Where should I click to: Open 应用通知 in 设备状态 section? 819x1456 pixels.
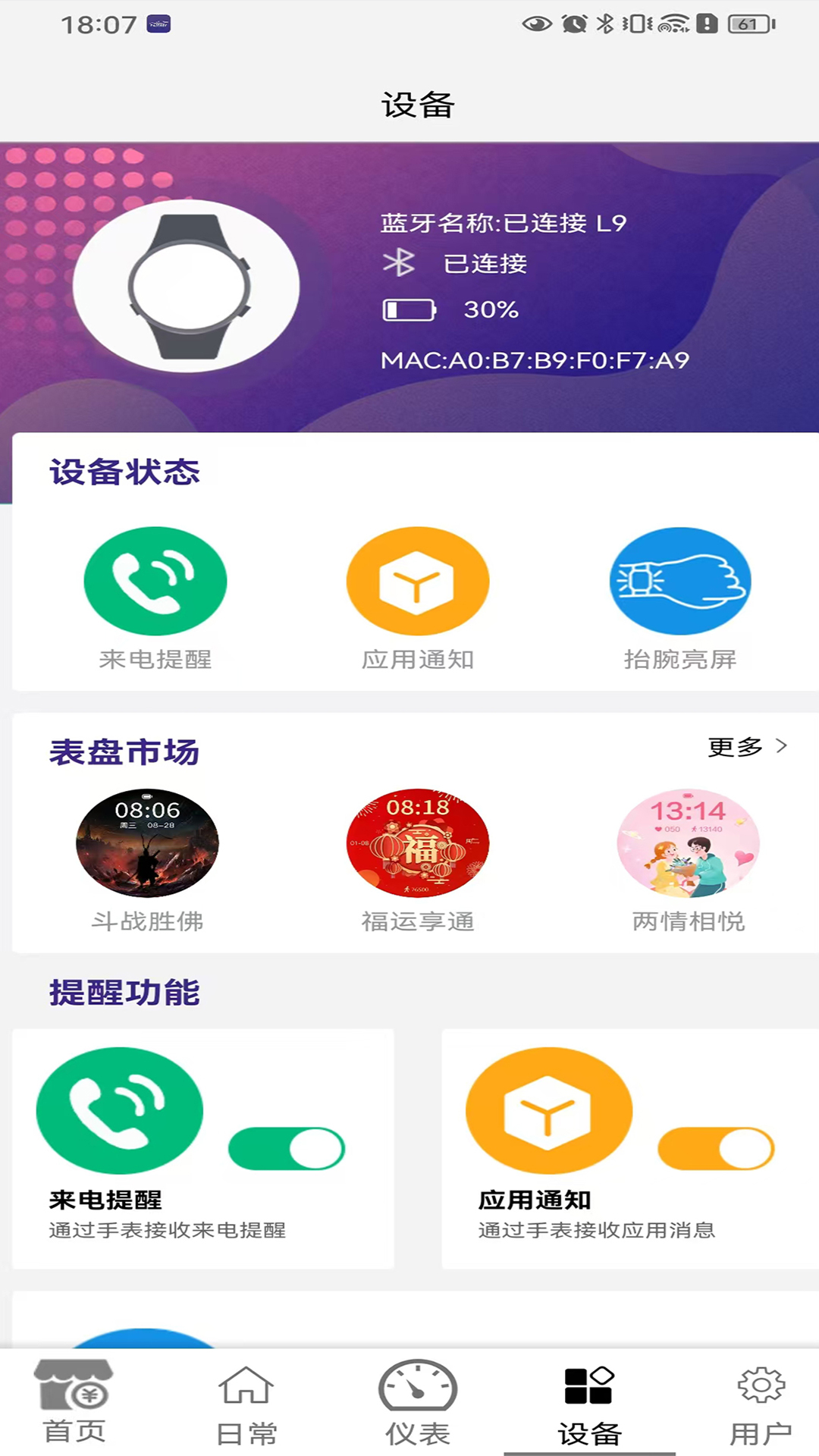tap(417, 580)
